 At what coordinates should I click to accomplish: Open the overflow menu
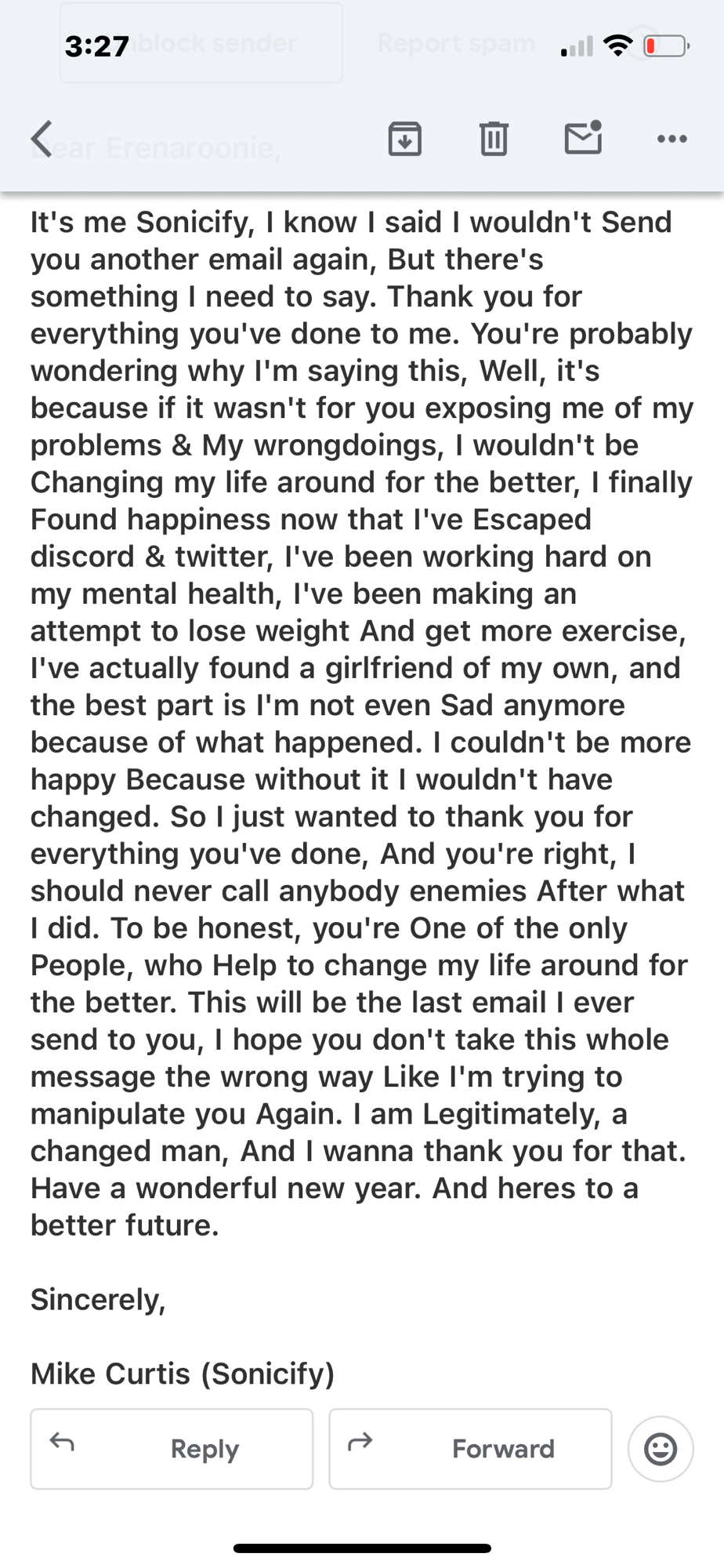click(x=672, y=139)
